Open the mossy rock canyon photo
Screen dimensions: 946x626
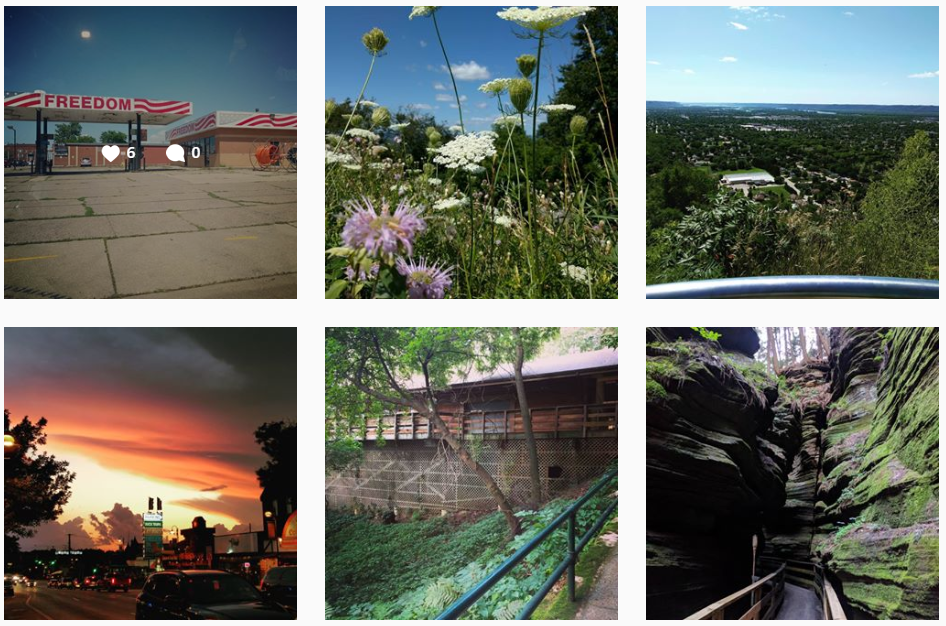point(792,473)
